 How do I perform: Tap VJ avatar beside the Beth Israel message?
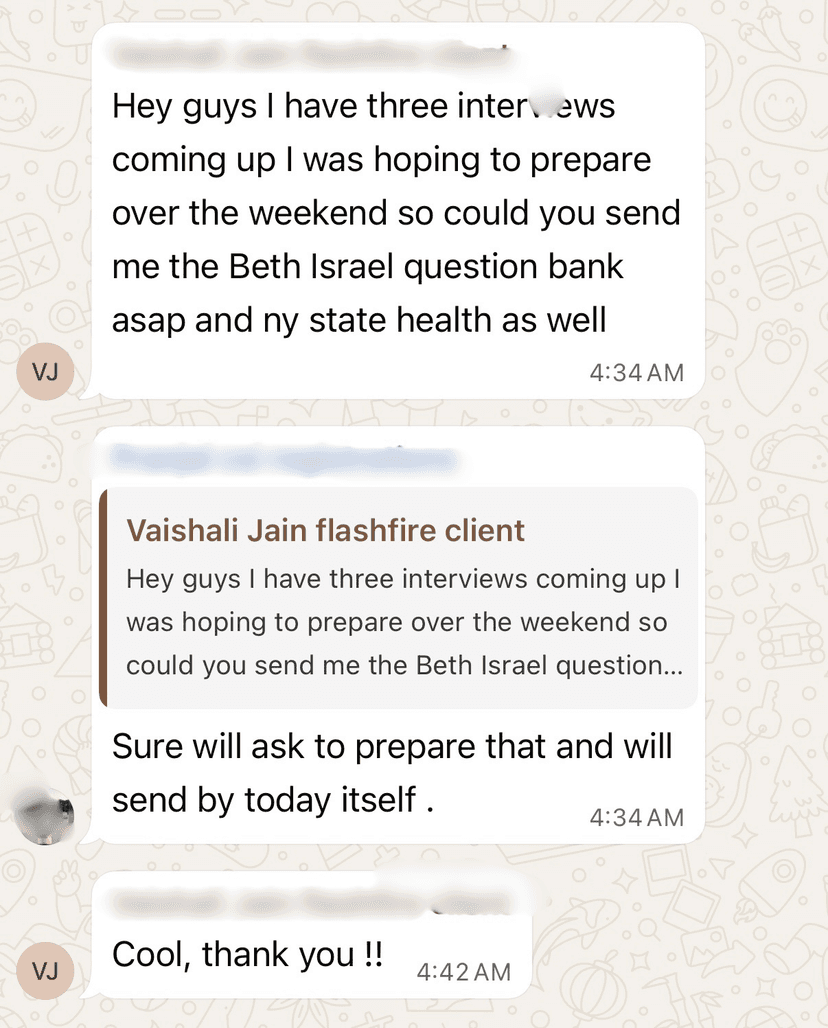[46, 373]
